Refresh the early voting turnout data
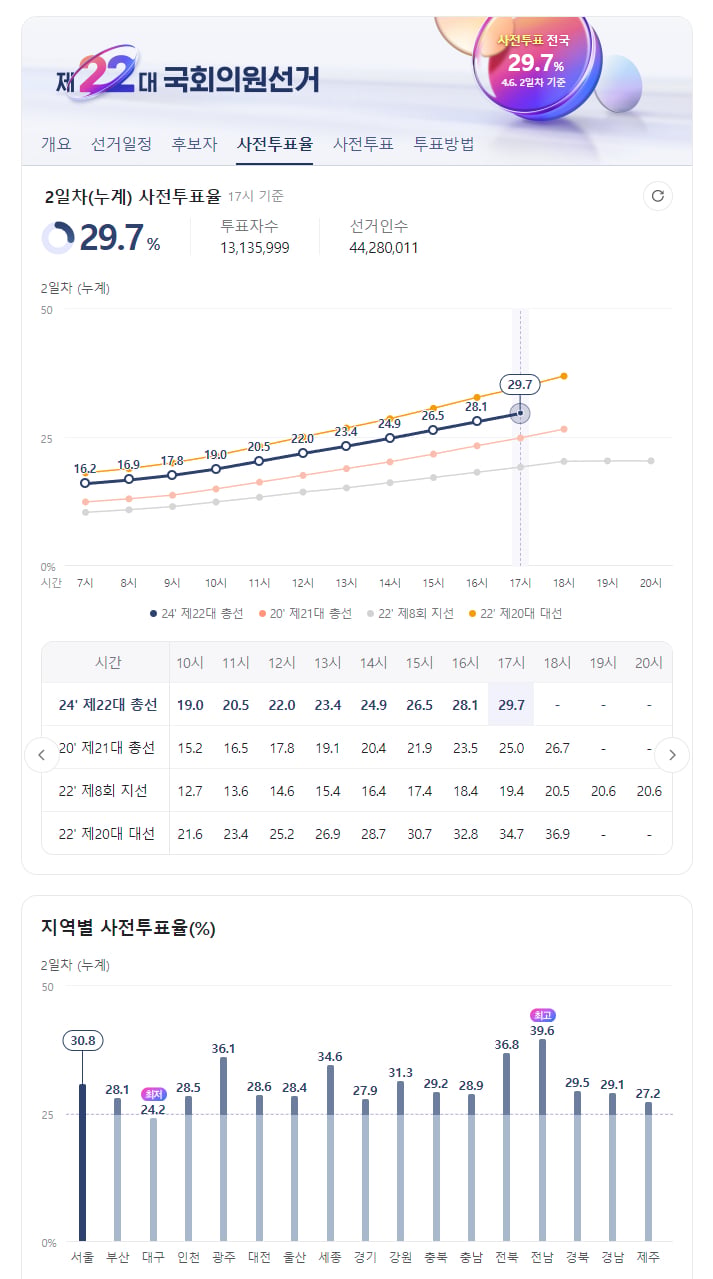713x1279 pixels. 658,196
